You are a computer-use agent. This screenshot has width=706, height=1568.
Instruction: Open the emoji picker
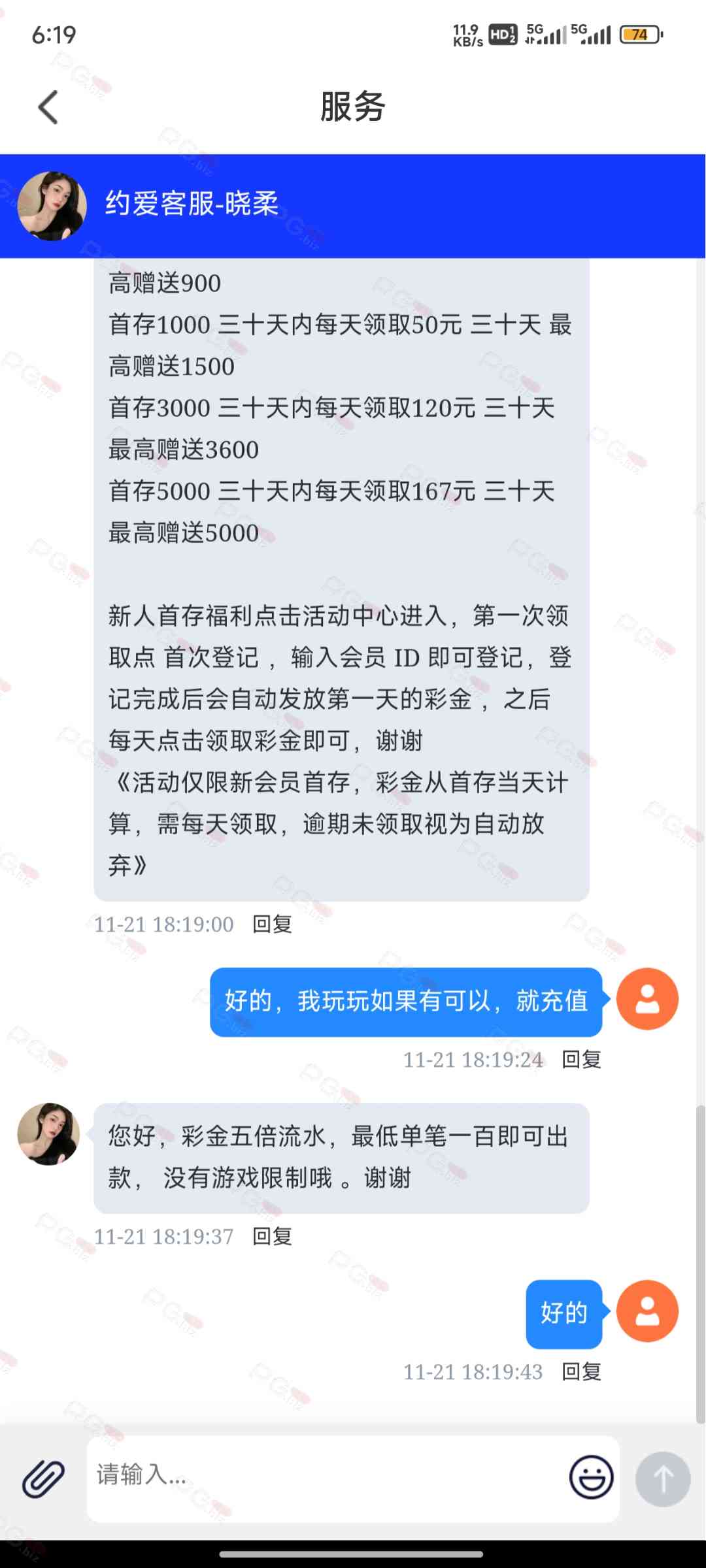(x=591, y=1477)
